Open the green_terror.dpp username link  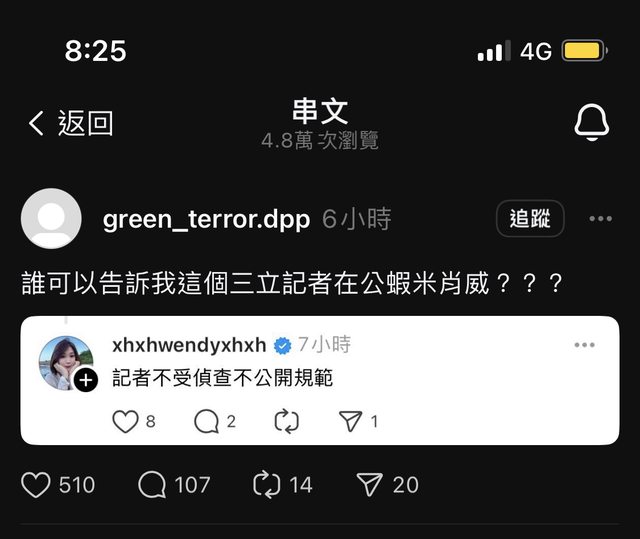point(206,219)
